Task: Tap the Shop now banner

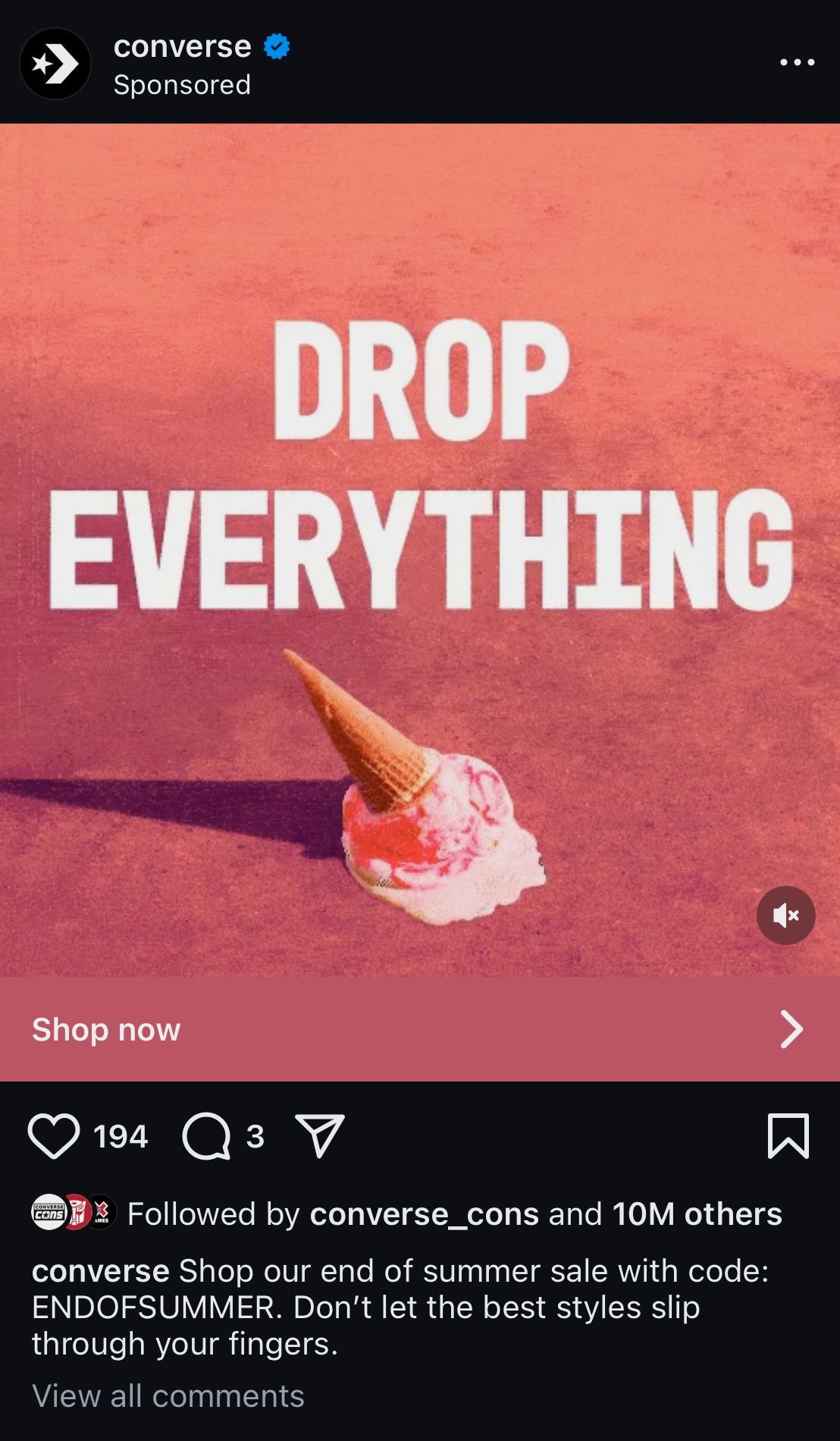Action: 419,1029
